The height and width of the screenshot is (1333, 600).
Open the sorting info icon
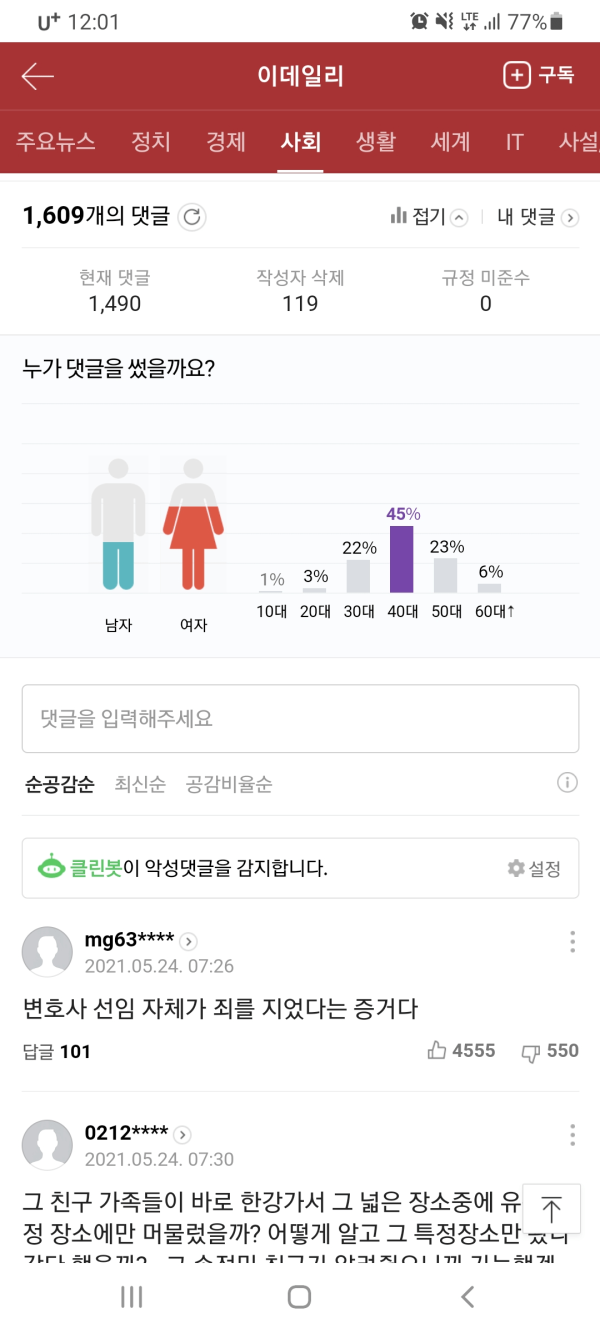click(567, 782)
